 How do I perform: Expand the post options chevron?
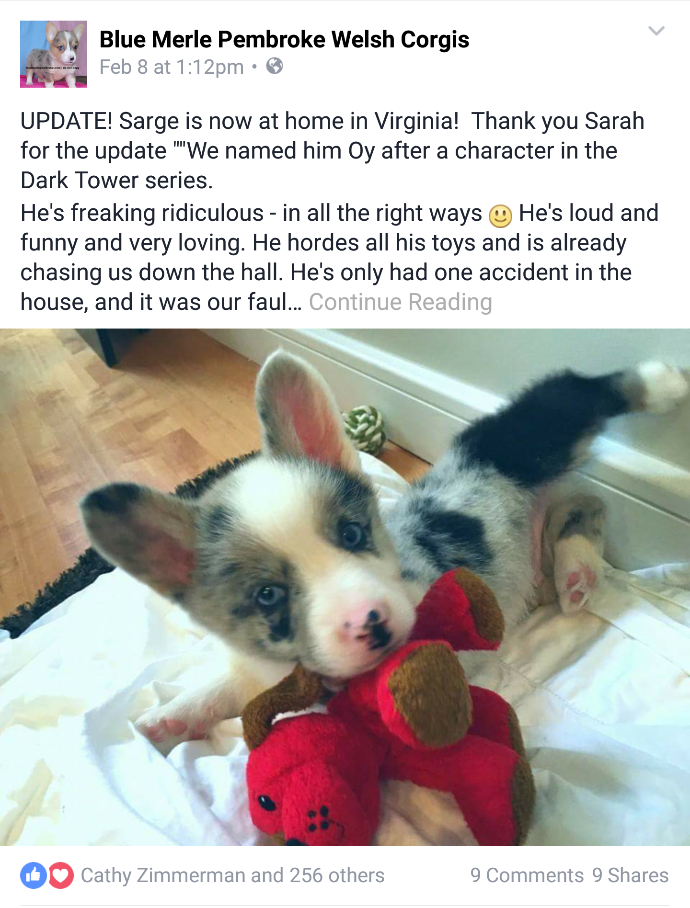coord(656,31)
